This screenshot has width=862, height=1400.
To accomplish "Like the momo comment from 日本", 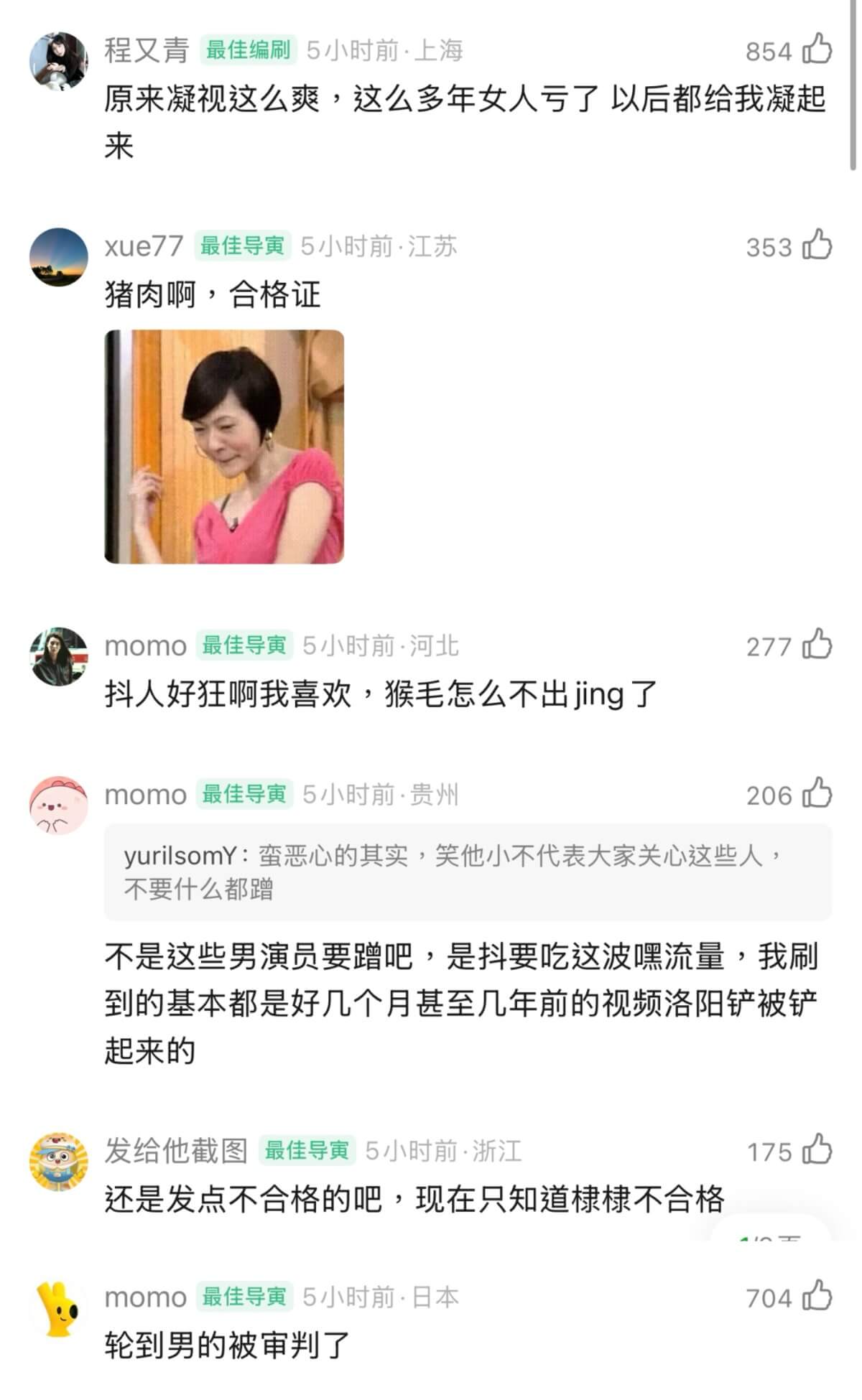I will pyautogui.click(x=817, y=1296).
